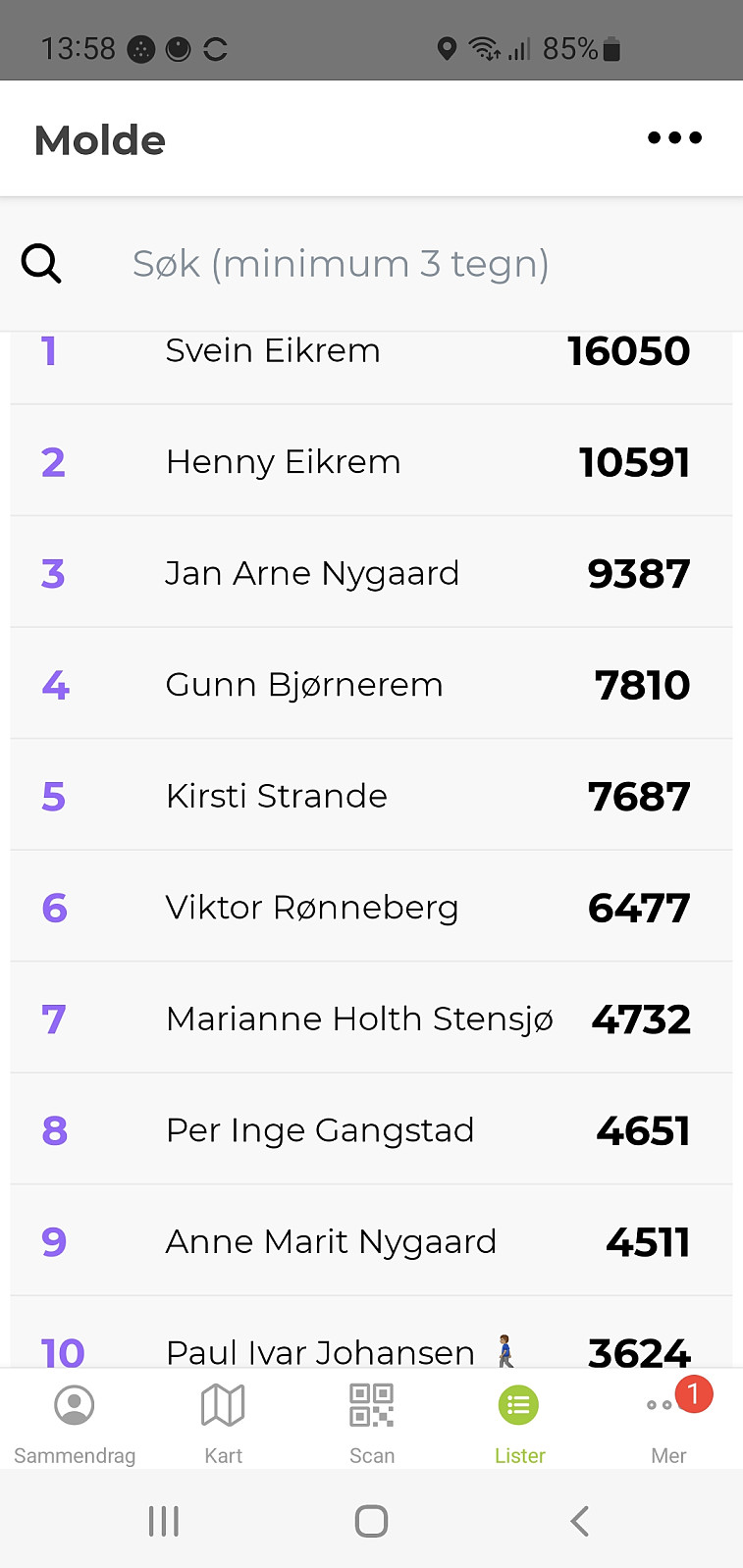Tap the system home button
Screen dimensions: 743x1568
[371, 1521]
